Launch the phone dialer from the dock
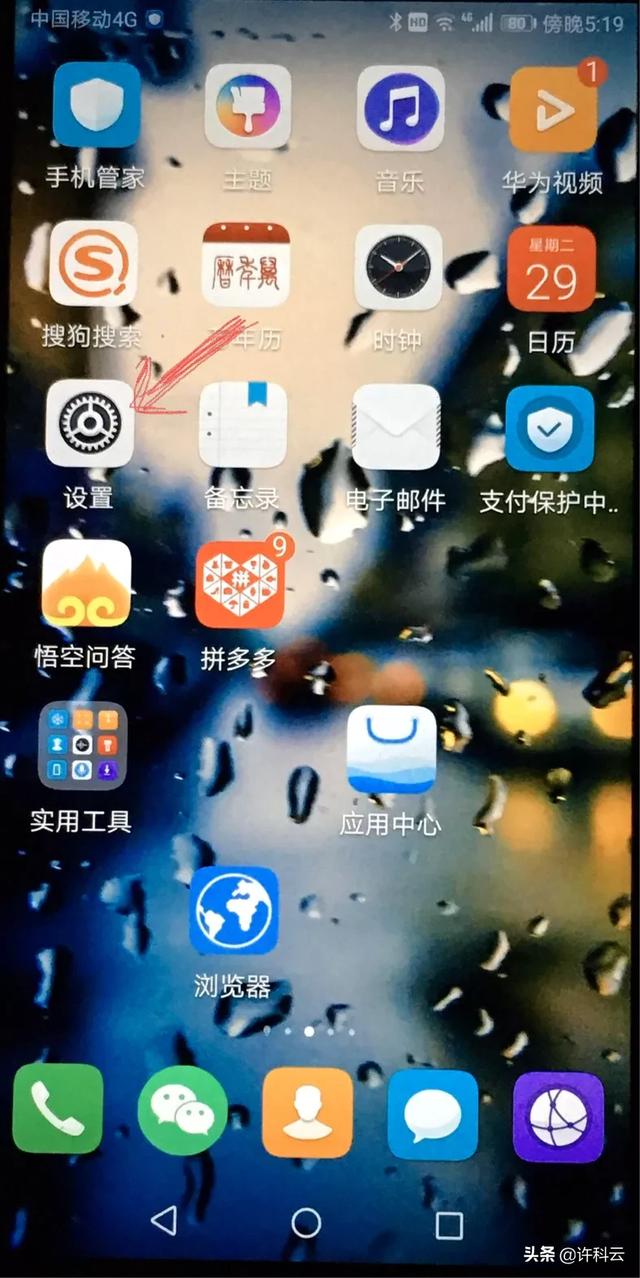Viewport: 640px width, 1278px height. pos(58,1109)
